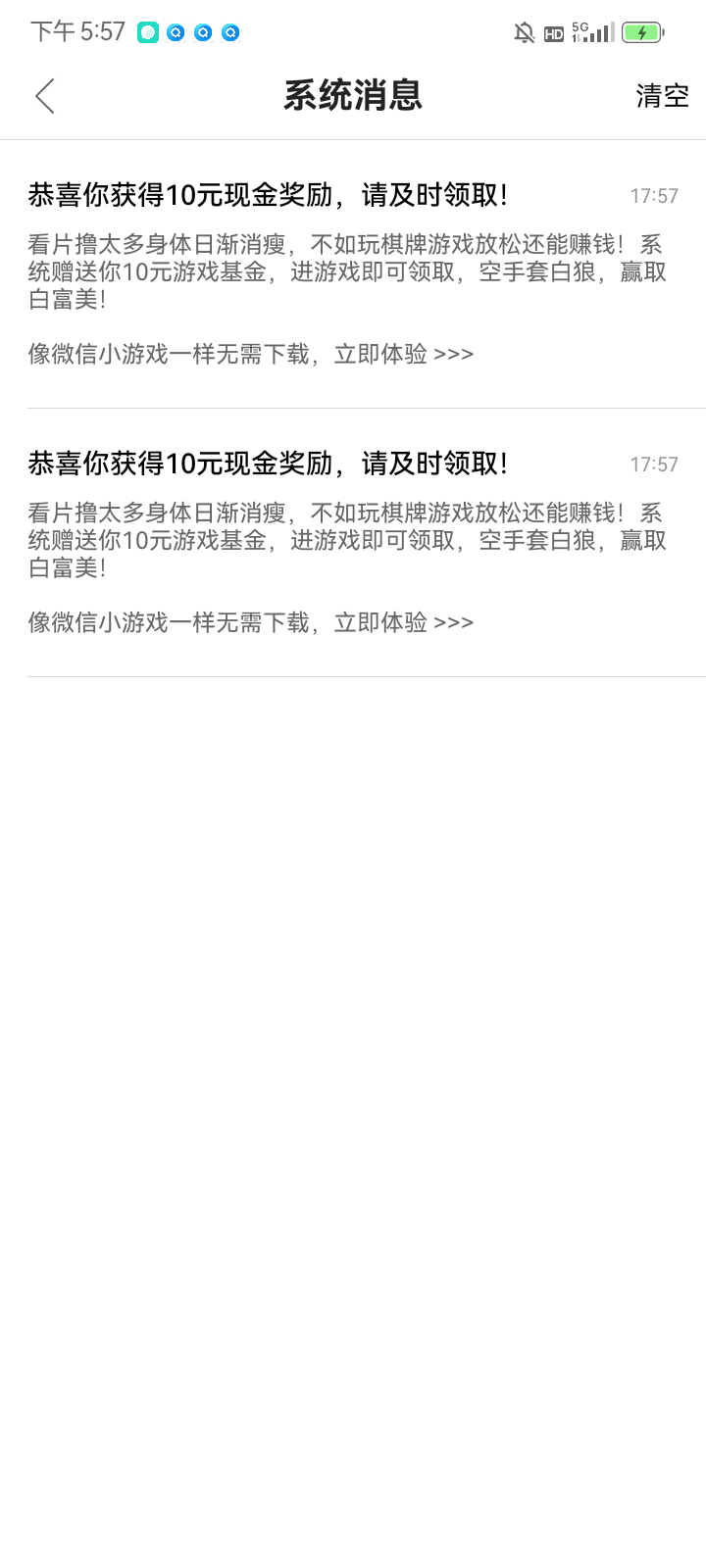
Task: Tap the back arrow to leave 系统消息
Action: tap(44, 97)
